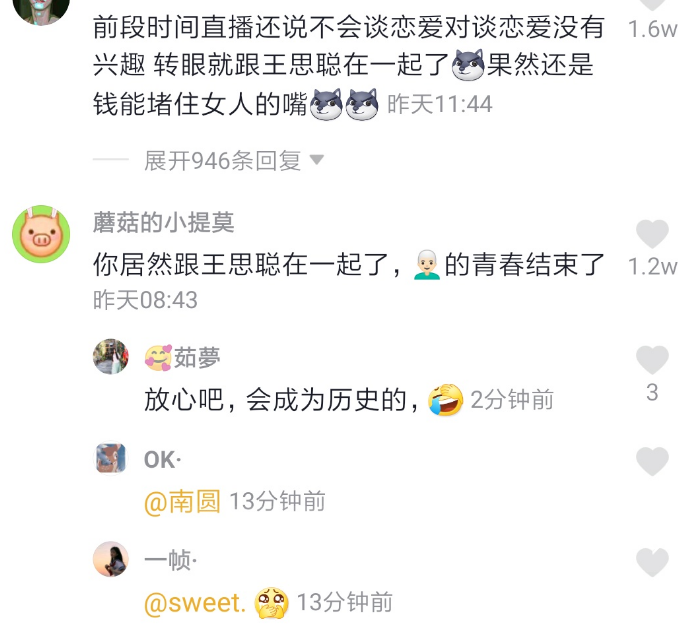Like the top comment with 1.6w likes

click(652, 4)
